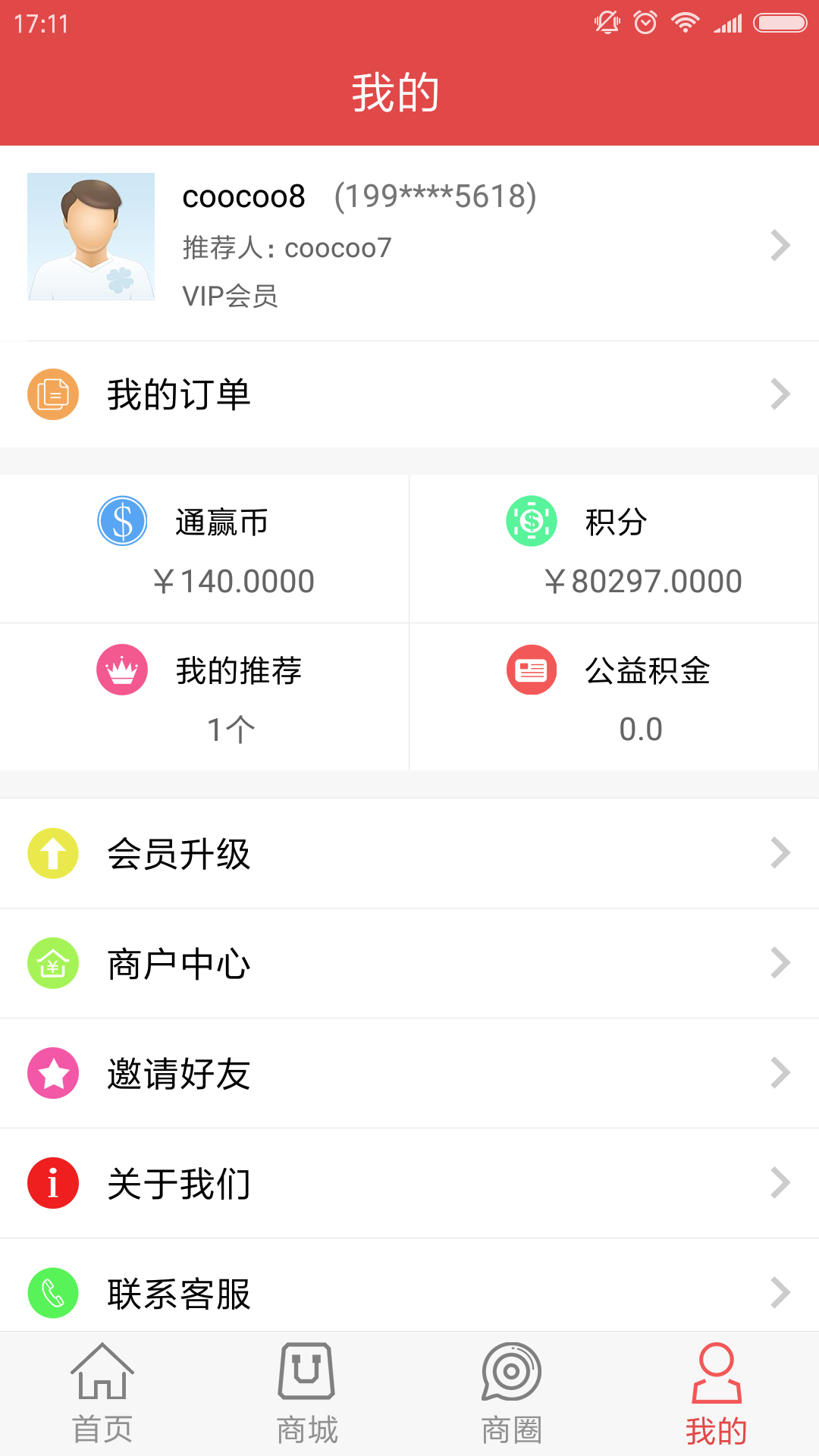Open 邀请好友 invite friends
Viewport: 819px width, 1456px height.
pyautogui.click(x=409, y=1073)
